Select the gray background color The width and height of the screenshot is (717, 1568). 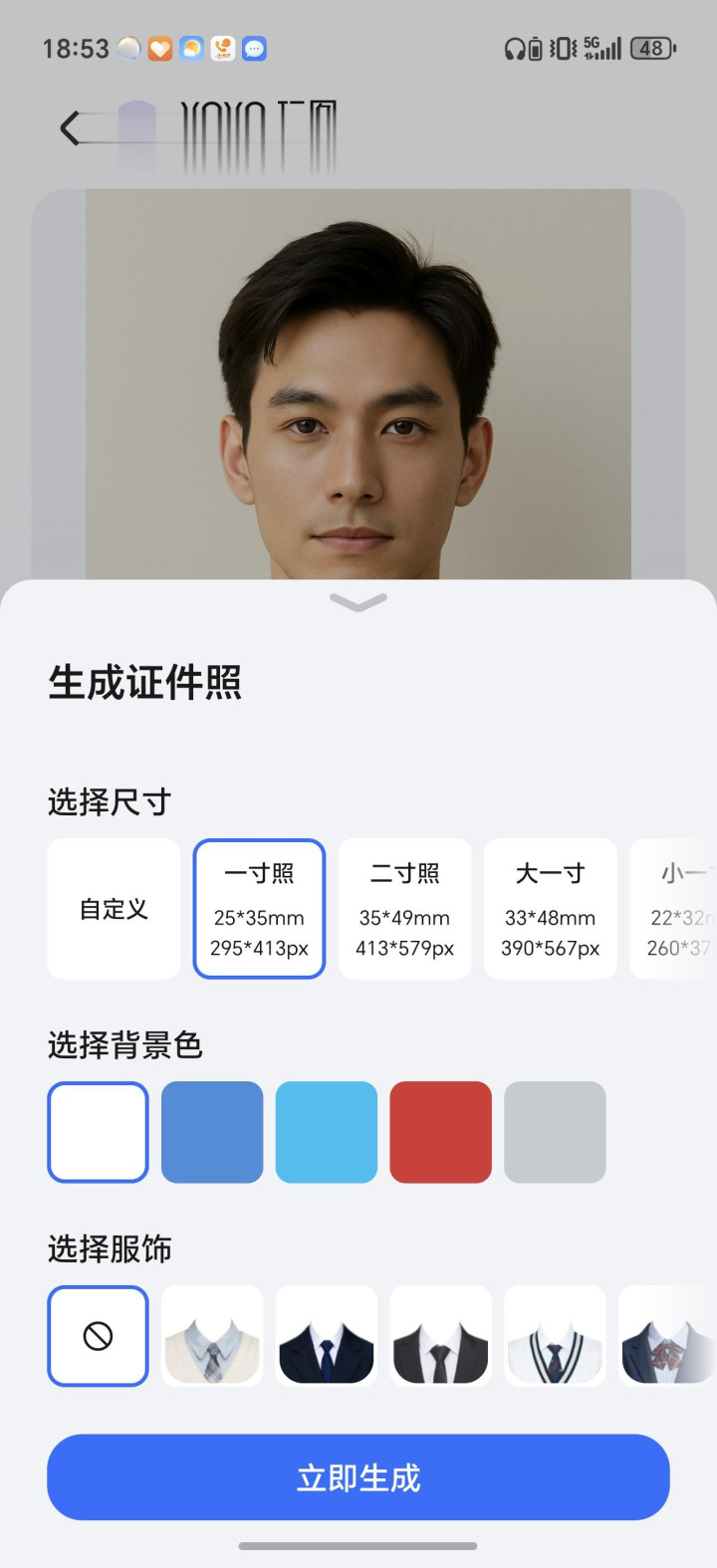click(x=555, y=1132)
